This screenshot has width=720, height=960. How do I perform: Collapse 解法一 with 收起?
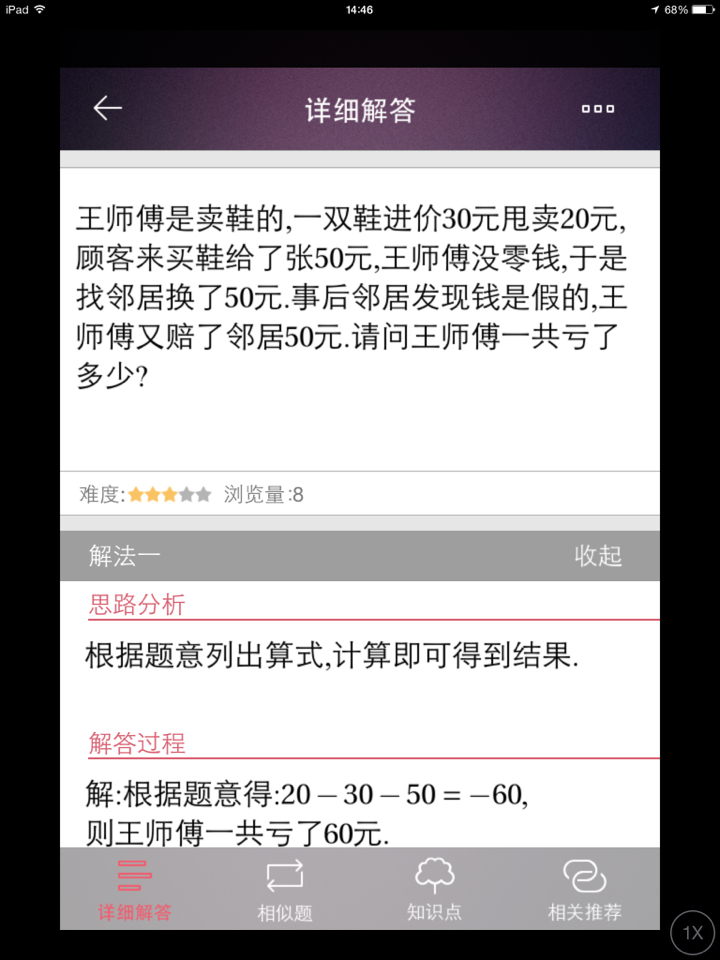[x=598, y=557]
